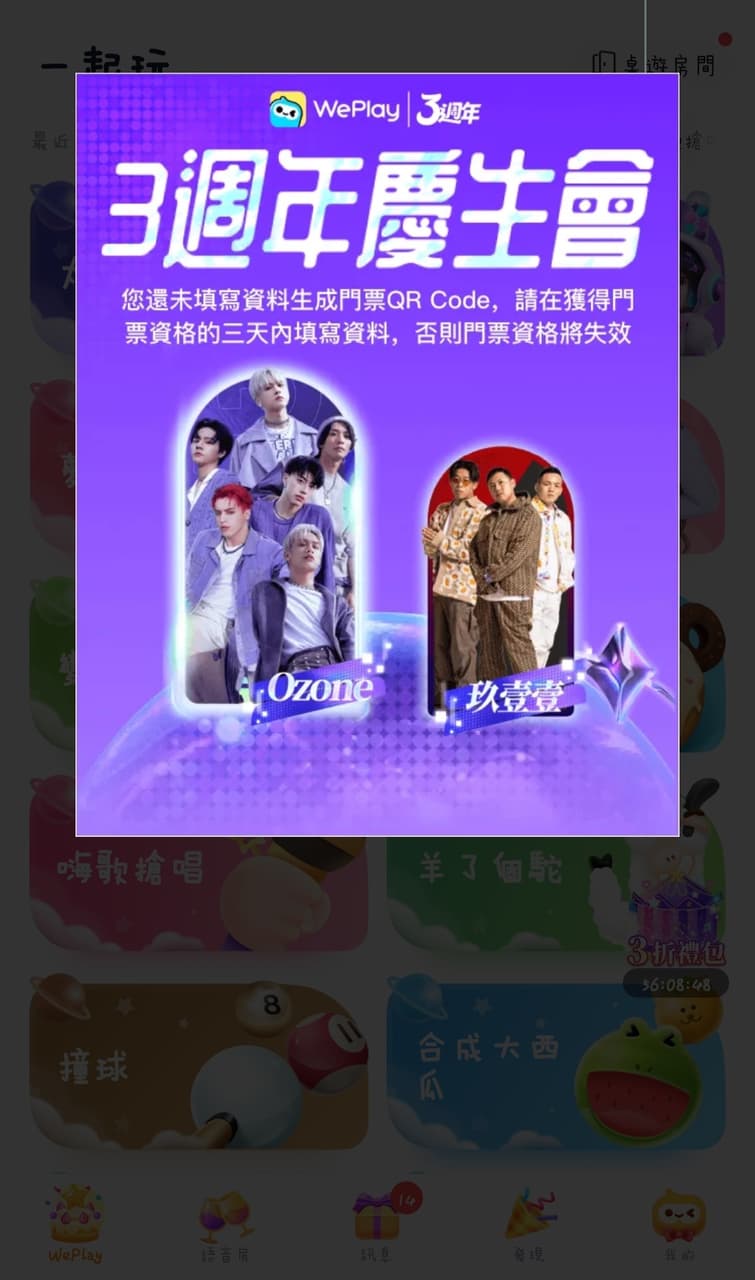Open the 我的 profile tab
The height and width of the screenshot is (1280, 755).
coord(679,1222)
